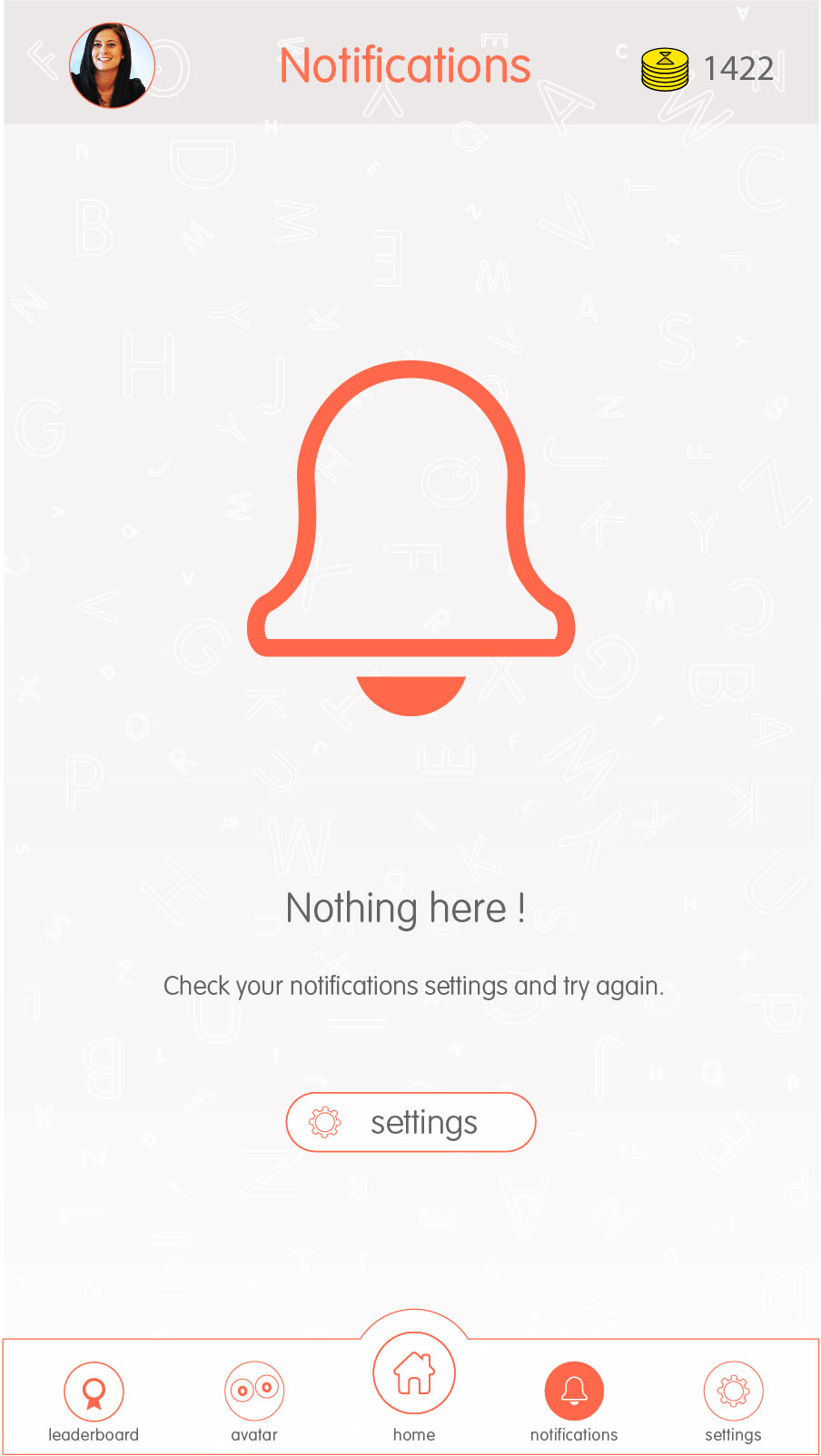
Task: Open settings from the bottom bar
Action: [x=733, y=1401]
